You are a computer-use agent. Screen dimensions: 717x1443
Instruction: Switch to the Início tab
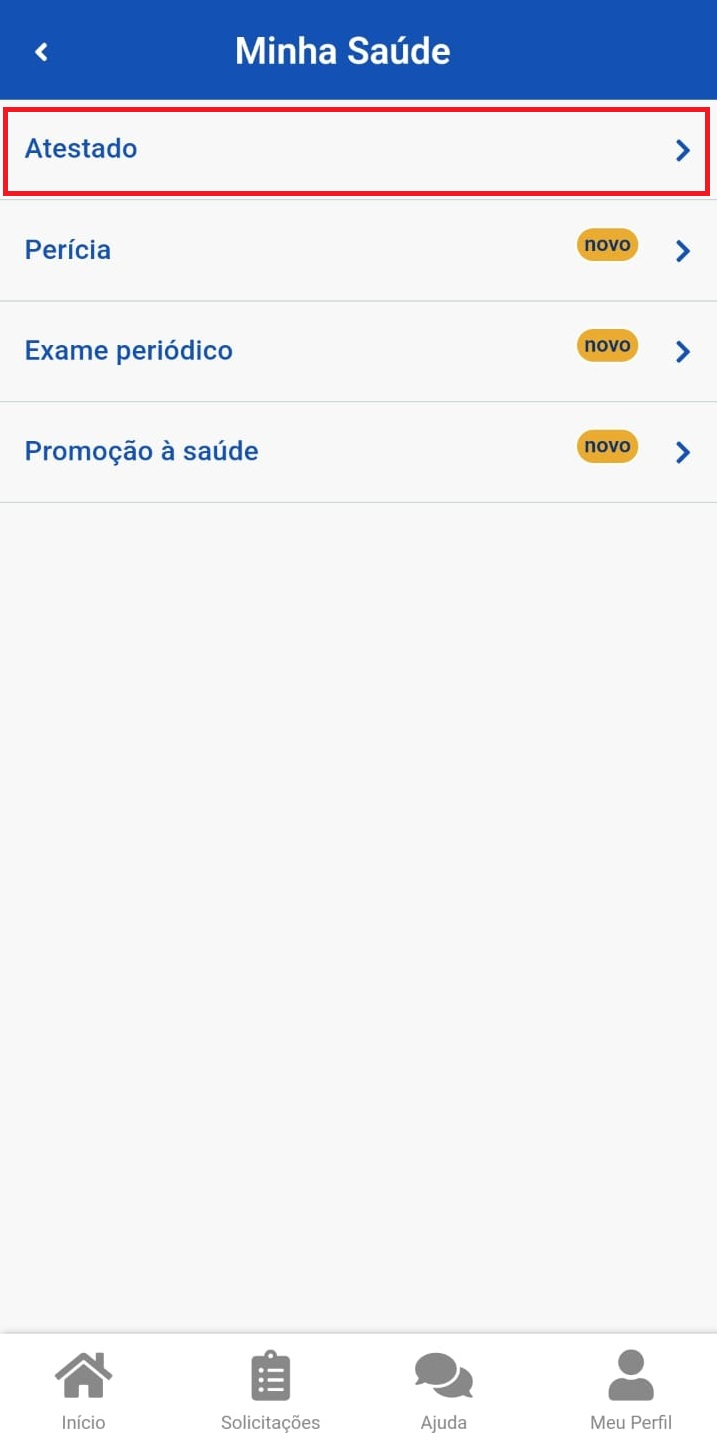(83, 1390)
